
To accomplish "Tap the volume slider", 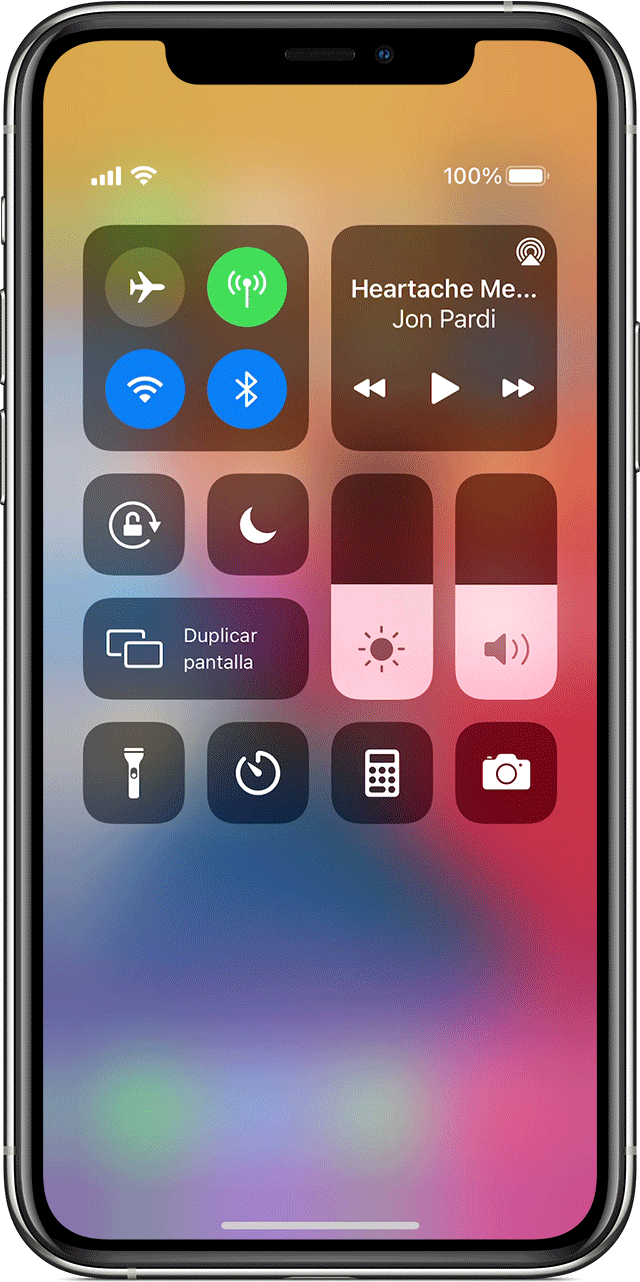I will coord(506,587).
